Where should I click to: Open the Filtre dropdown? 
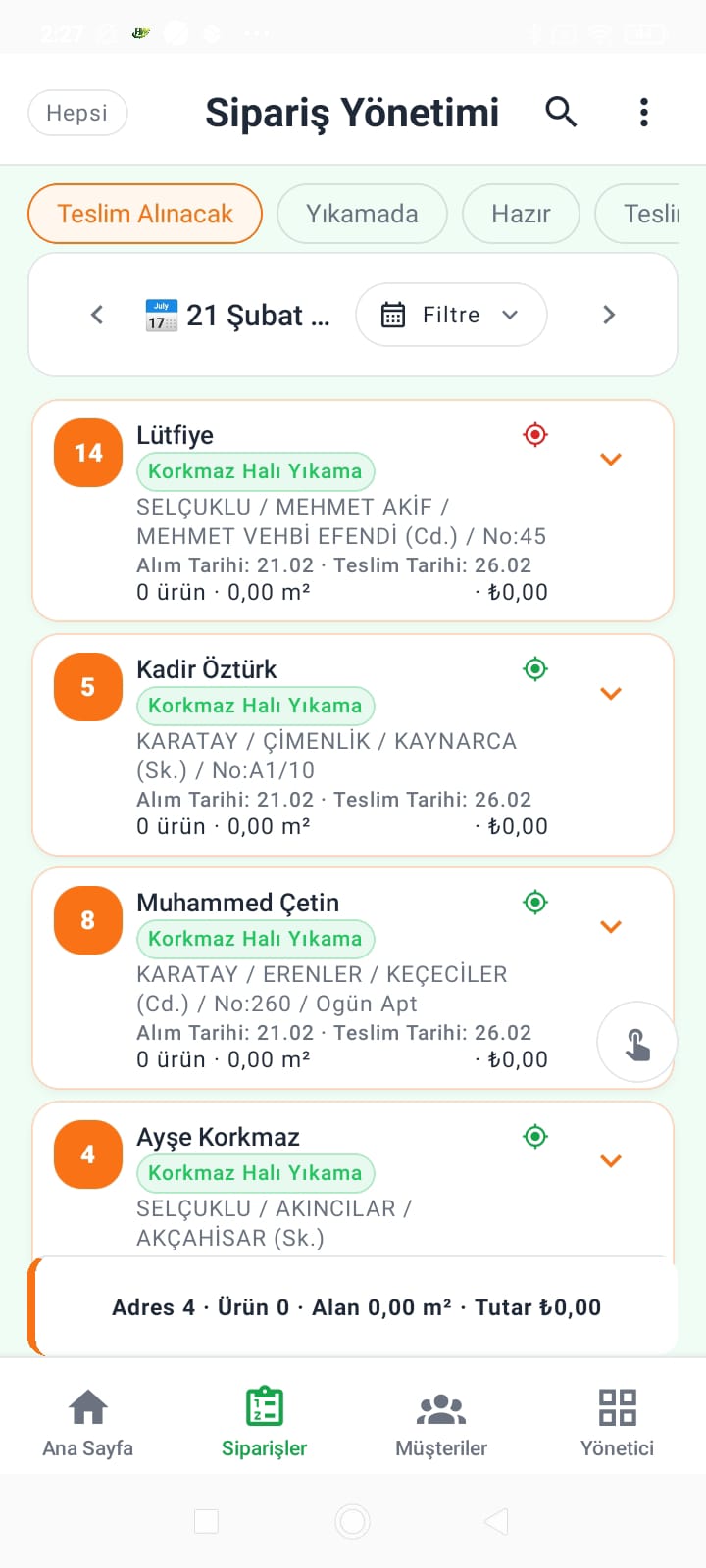point(450,315)
